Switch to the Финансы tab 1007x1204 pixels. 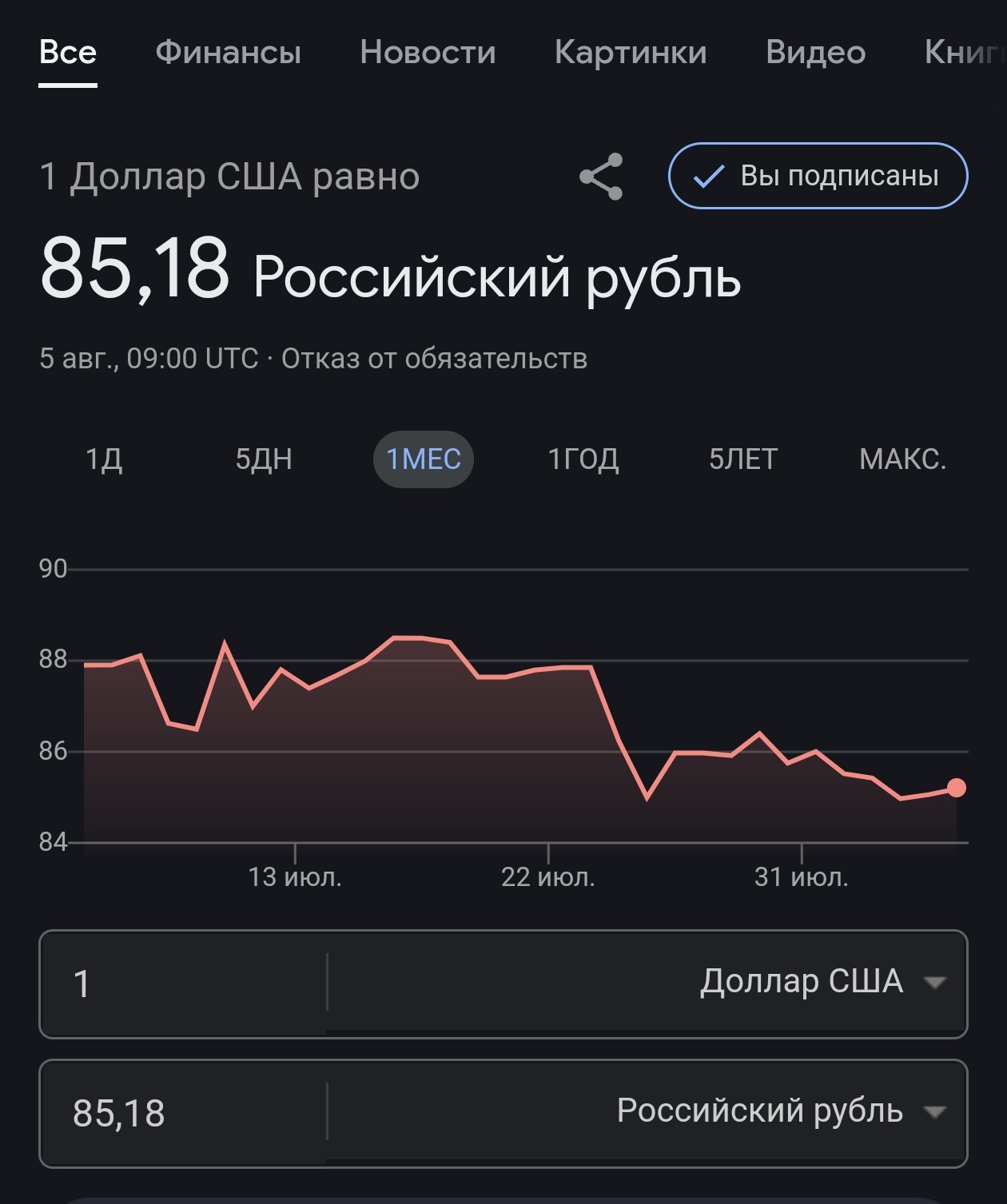coord(228,53)
